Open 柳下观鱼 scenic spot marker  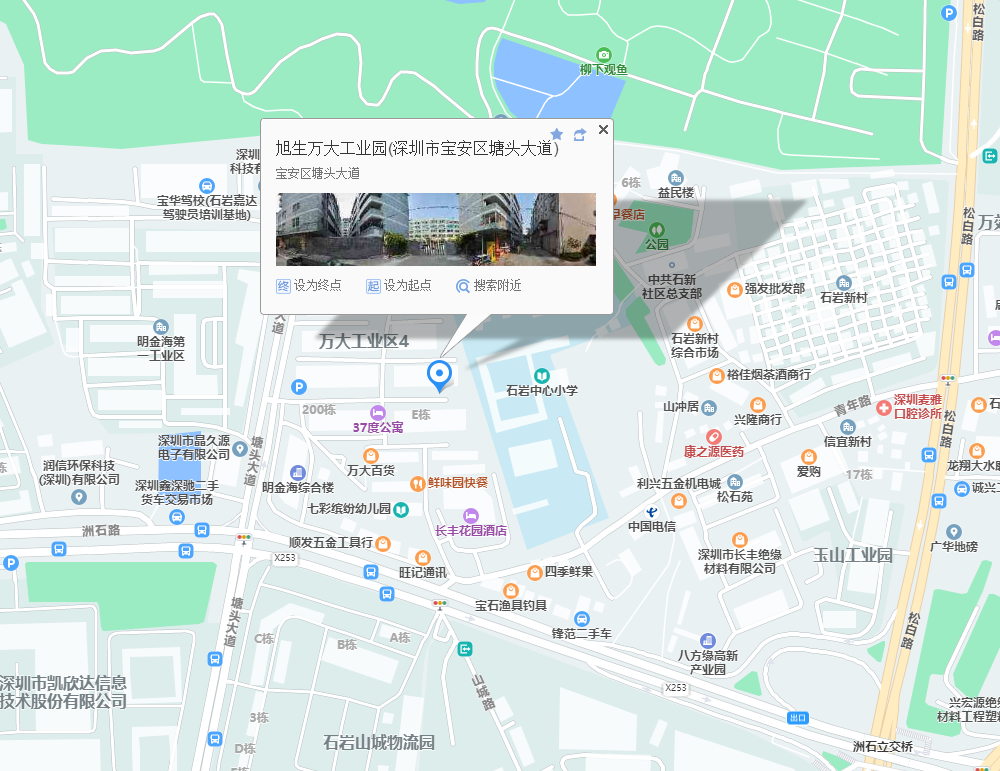tap(603, 55)
